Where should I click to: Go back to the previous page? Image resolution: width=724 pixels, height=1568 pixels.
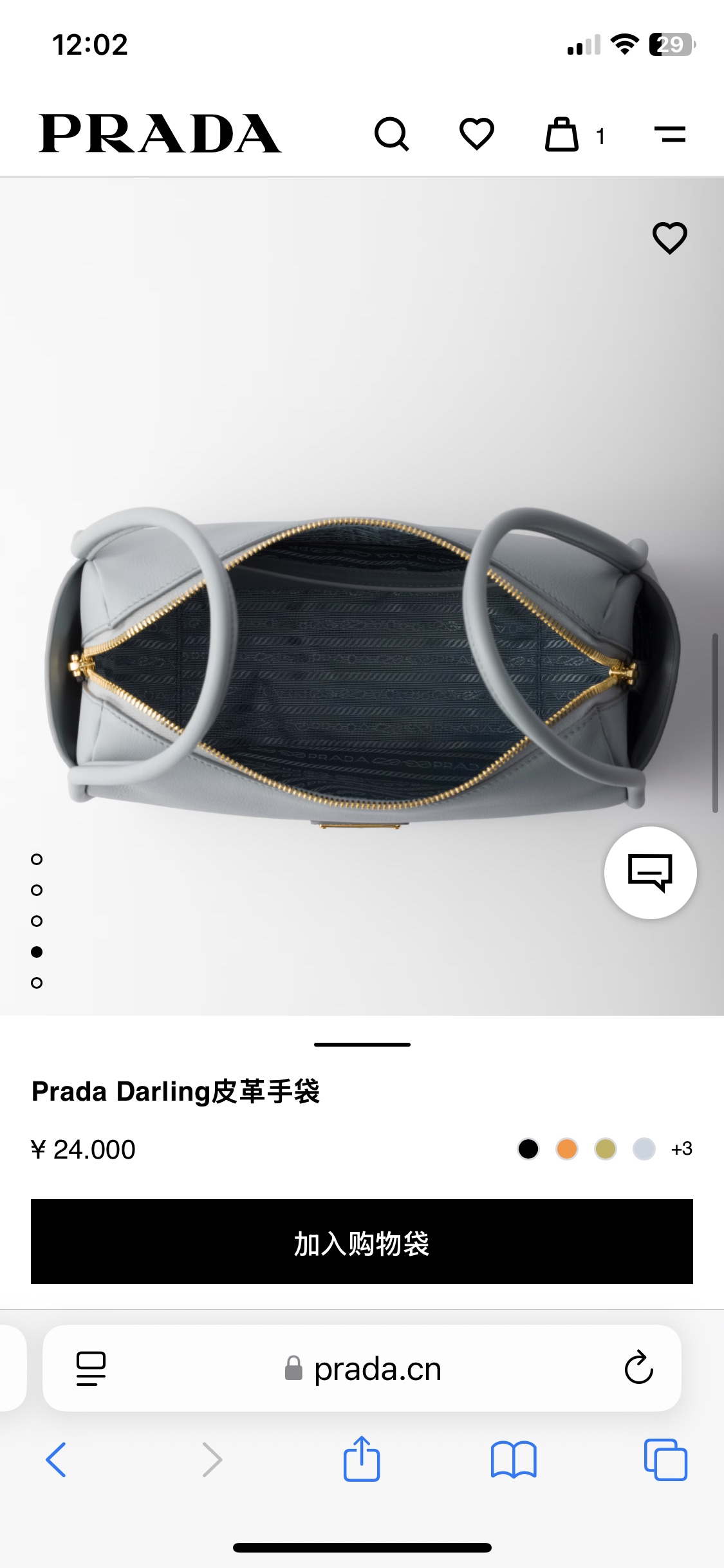[56, 1459]
